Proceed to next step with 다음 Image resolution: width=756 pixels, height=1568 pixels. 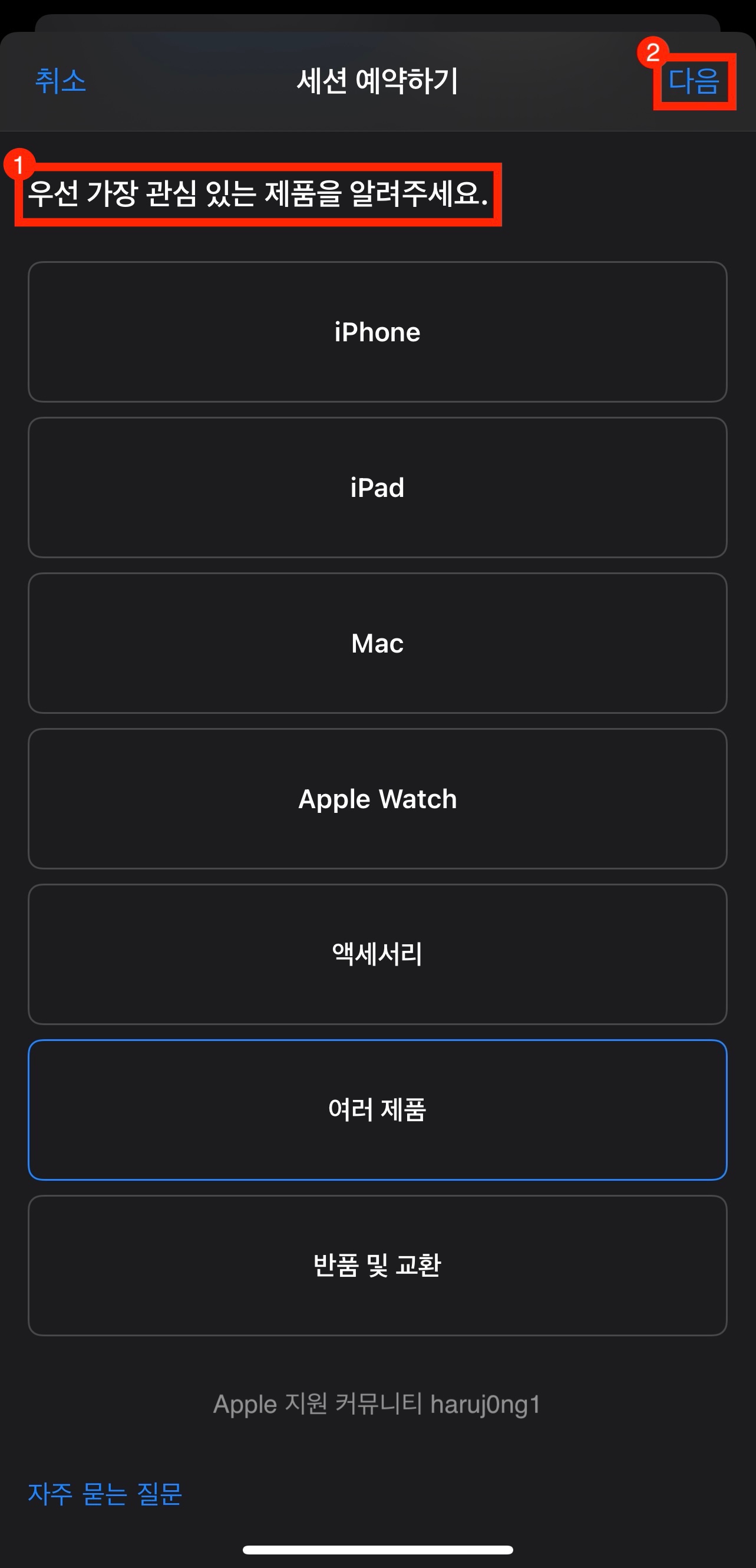(694, 81)
